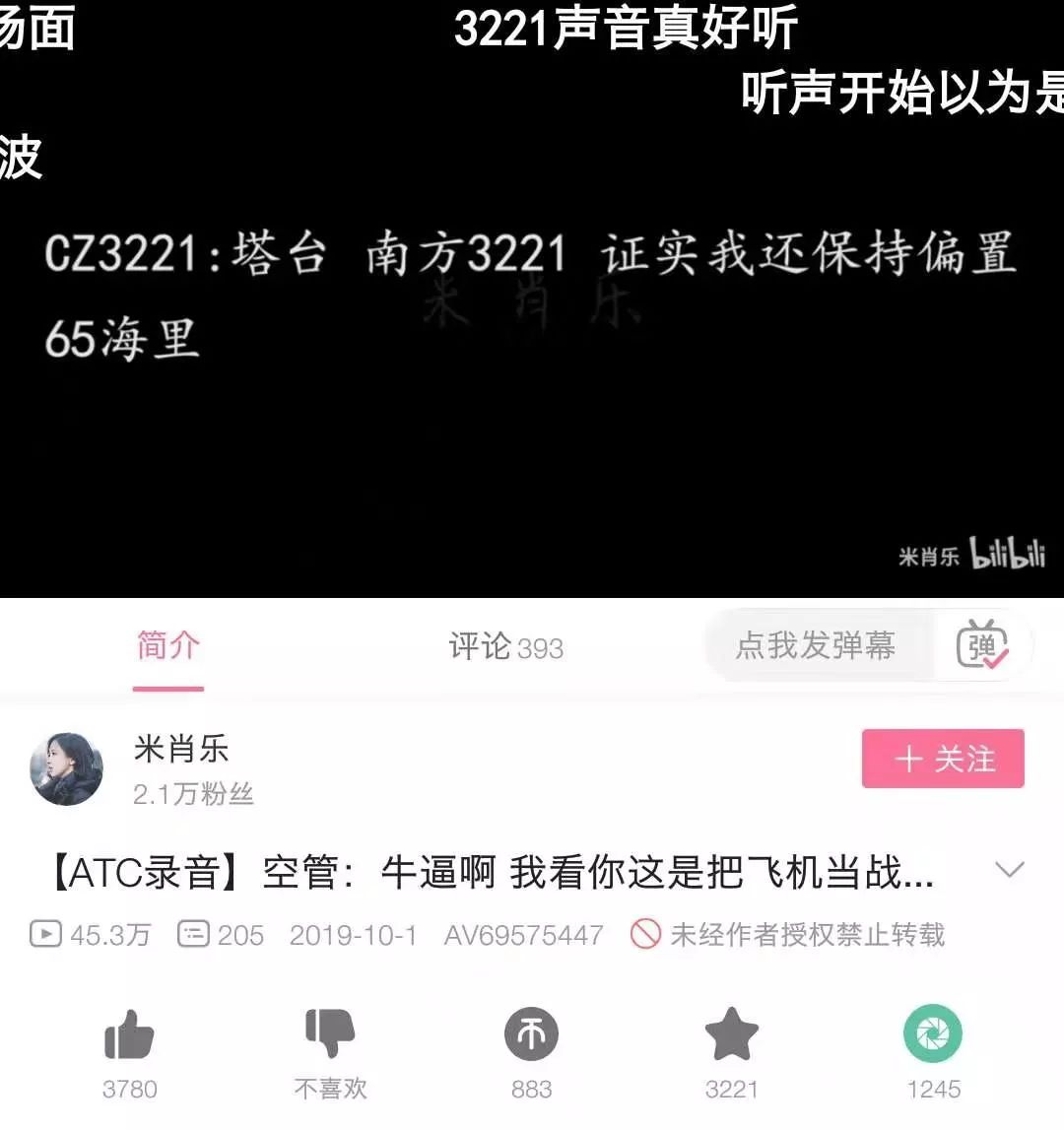The width and height of the screenshot is (1064, 1130).
Task: Share the video via green share icon
Action: pyautogui.click(x=932, y=1034)
